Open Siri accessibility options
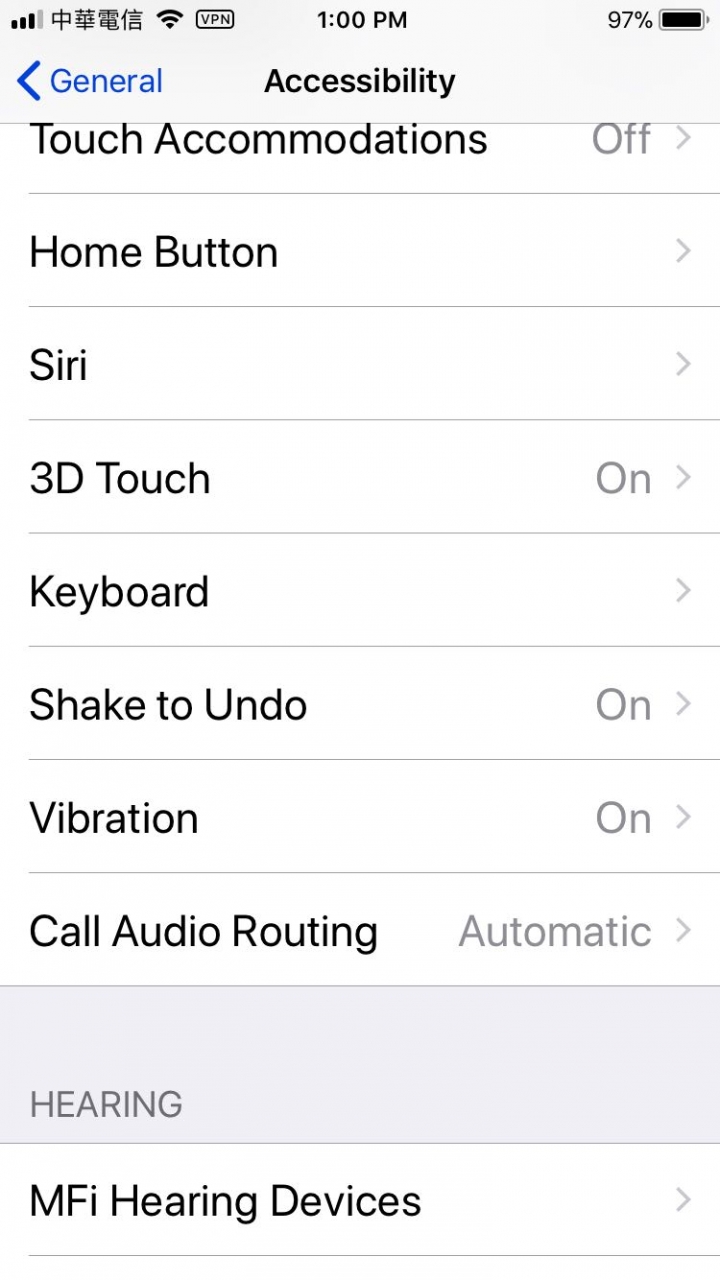Image resolution: width=720 pixels, height=1280 pixels. point(360,364)
